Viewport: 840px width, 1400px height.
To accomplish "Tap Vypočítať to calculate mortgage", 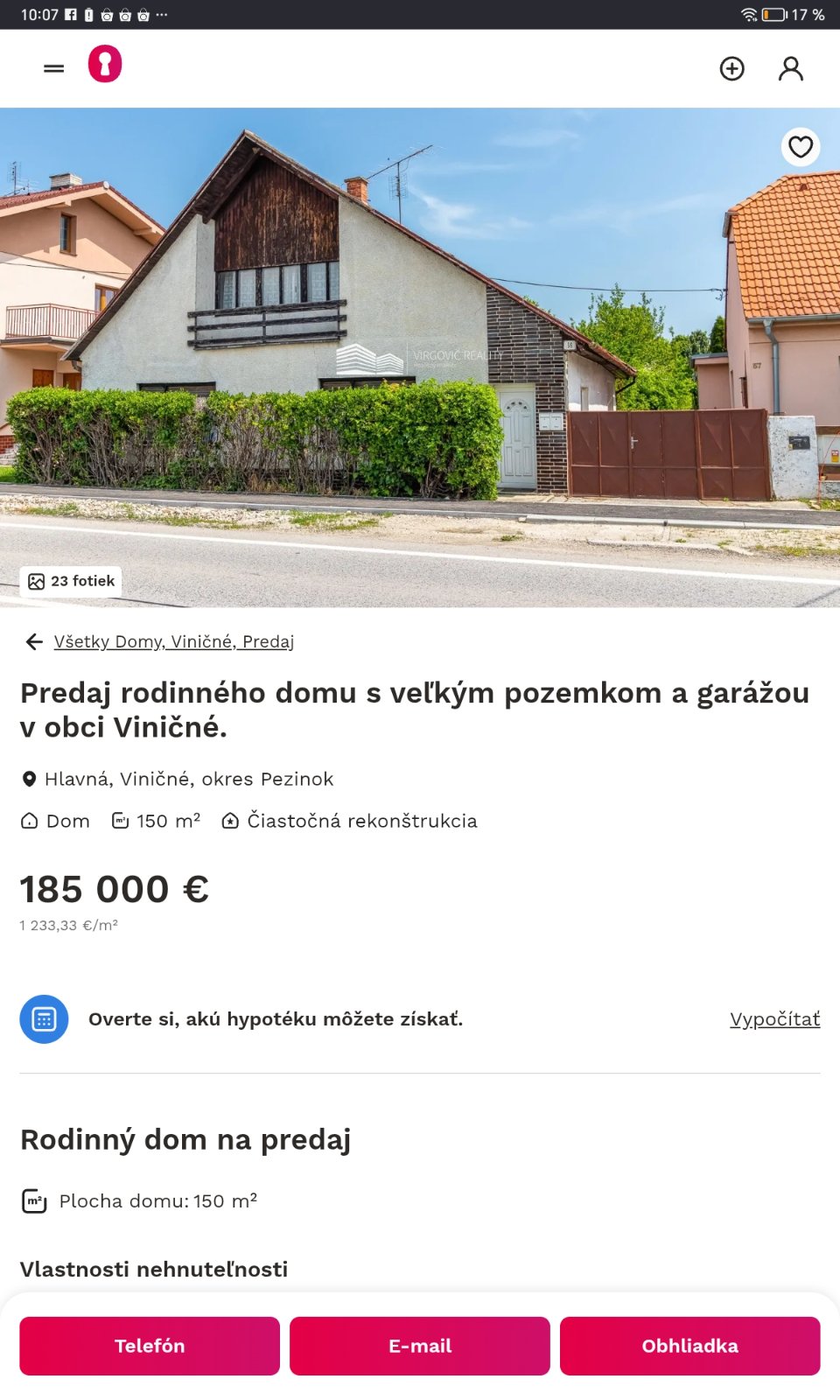I will [x=774, y=1019].
